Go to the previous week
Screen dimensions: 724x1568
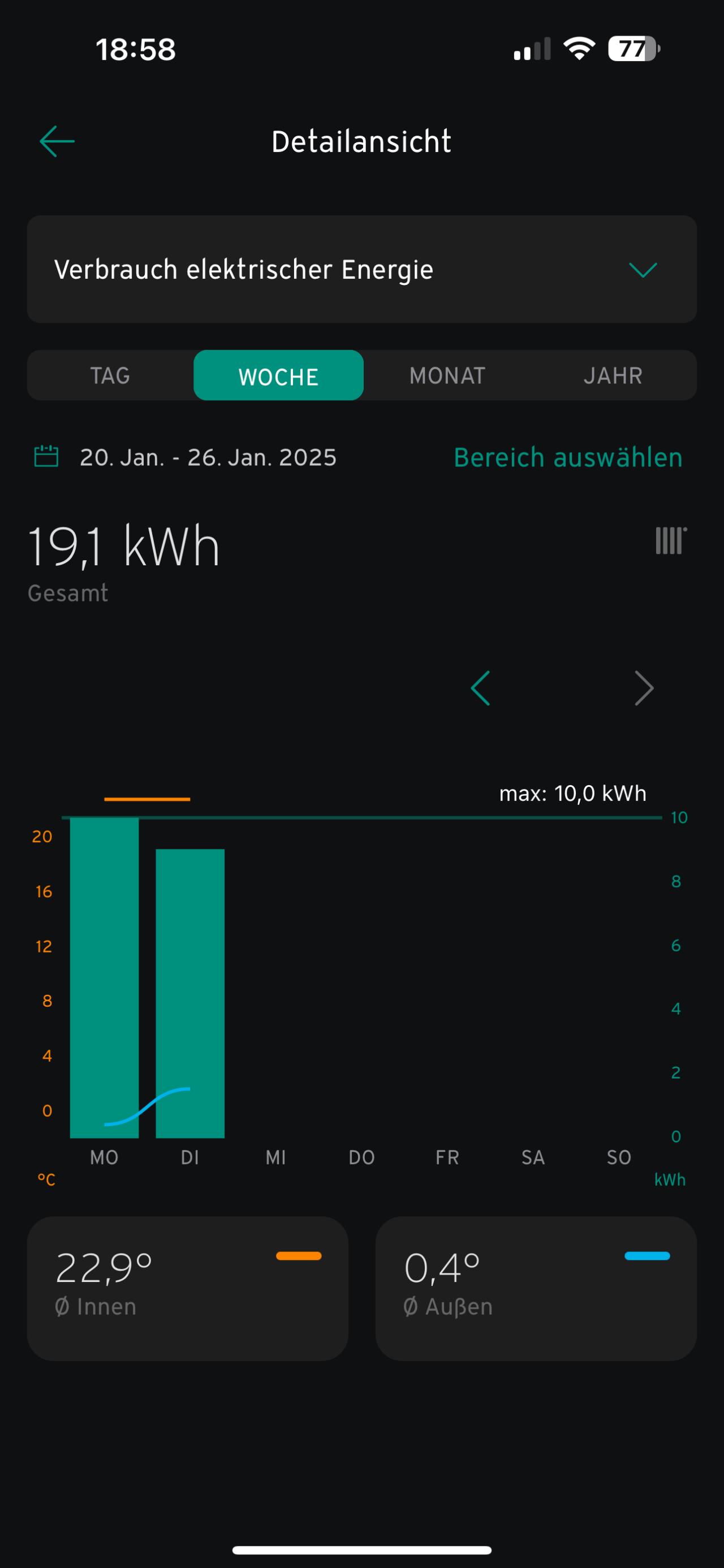pos(480,688)
